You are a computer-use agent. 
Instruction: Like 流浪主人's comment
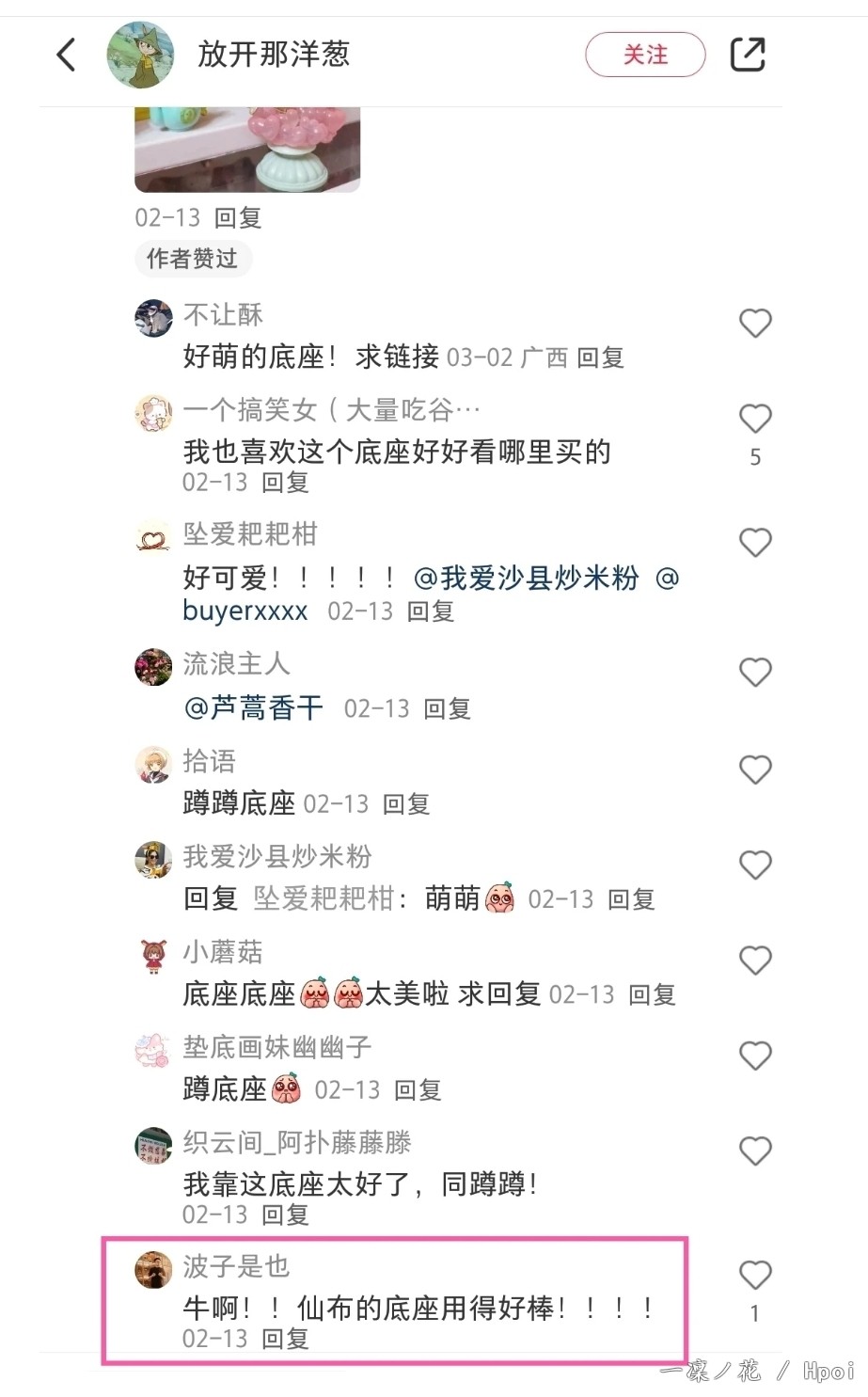click(755, 672)
